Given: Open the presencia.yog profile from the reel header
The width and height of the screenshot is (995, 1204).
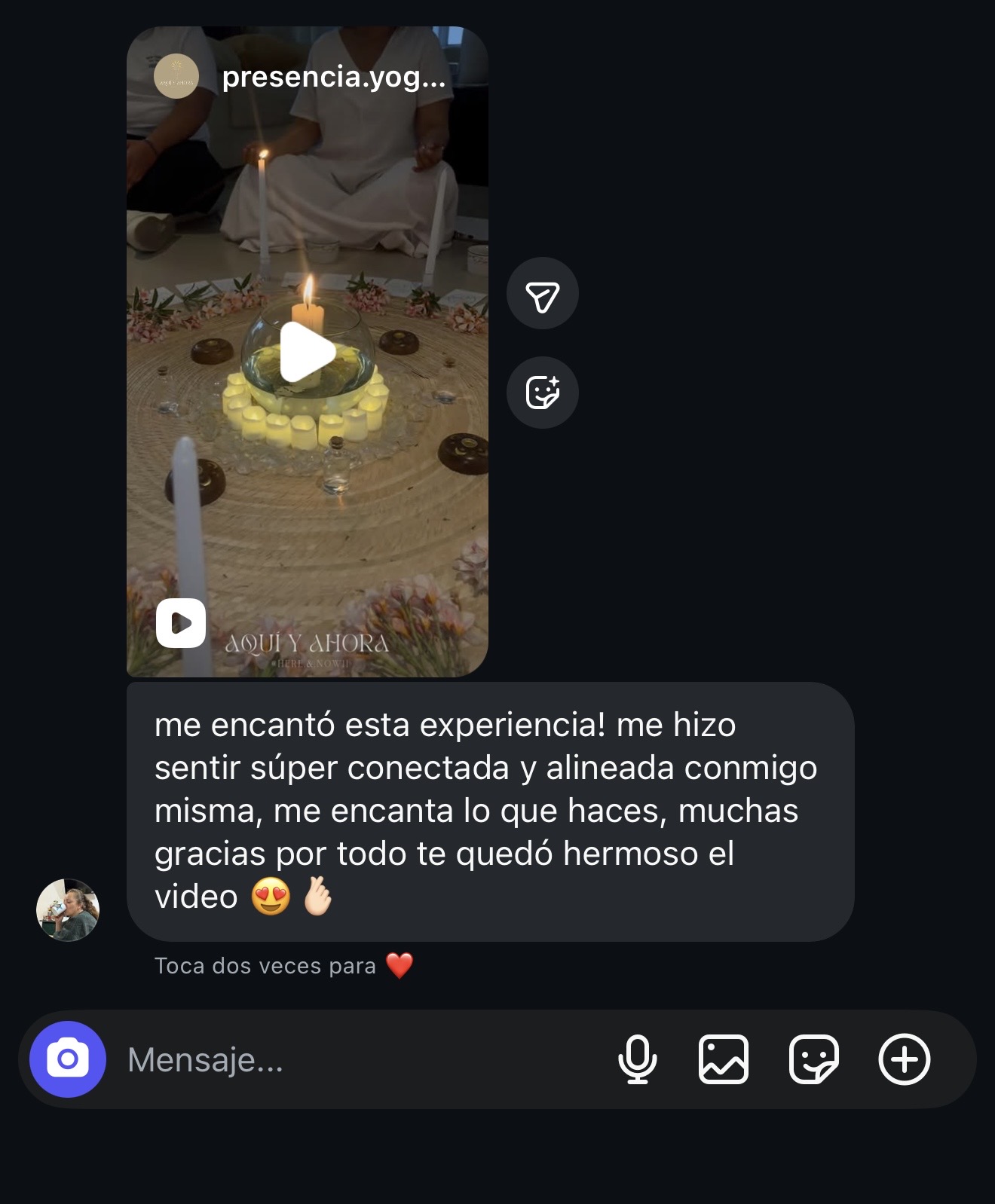Looking at the screenshot, I should click(x=333, y=77).
